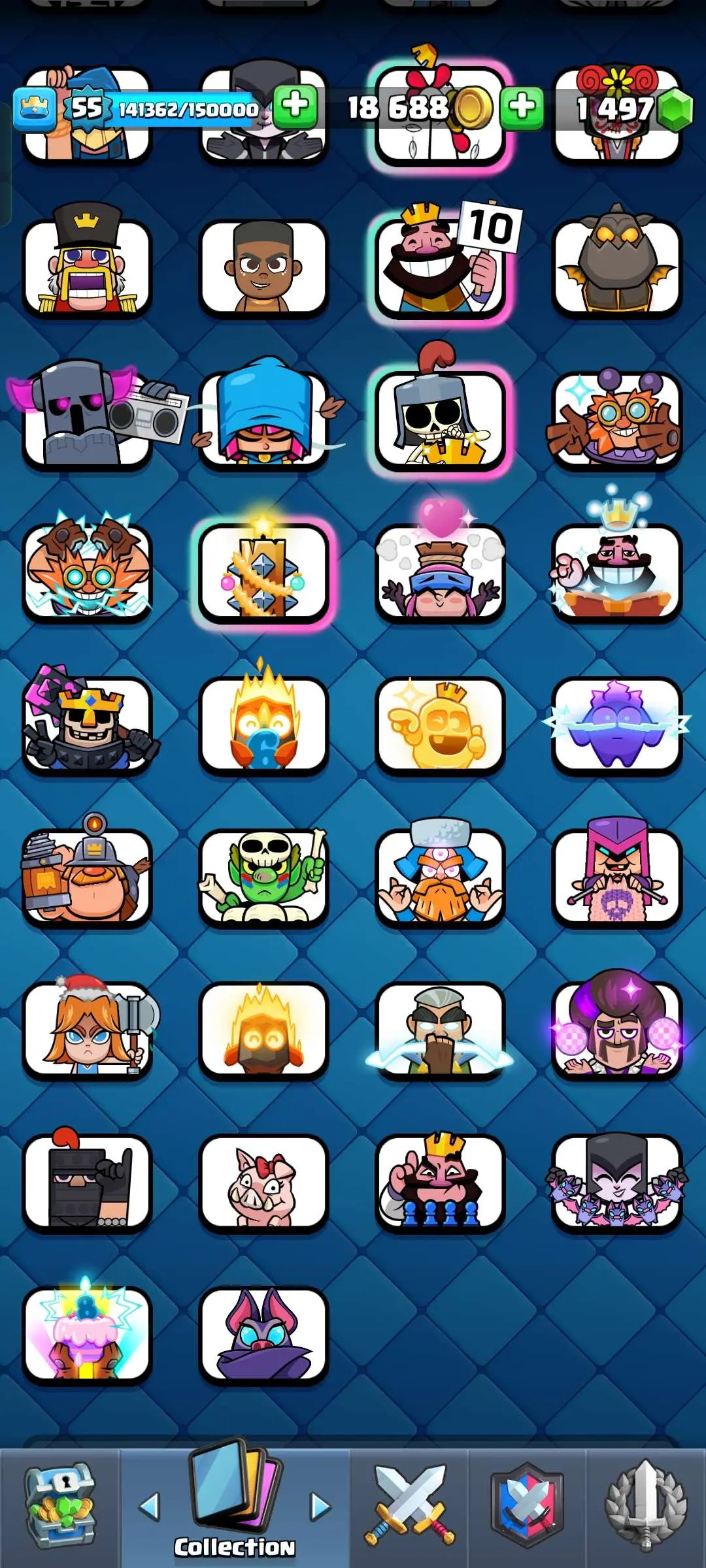Image resolution: width=706 pixels, height=1568 pixels.
Task: Select the birthday cake number 8 emote
Action: (88, 1334)
